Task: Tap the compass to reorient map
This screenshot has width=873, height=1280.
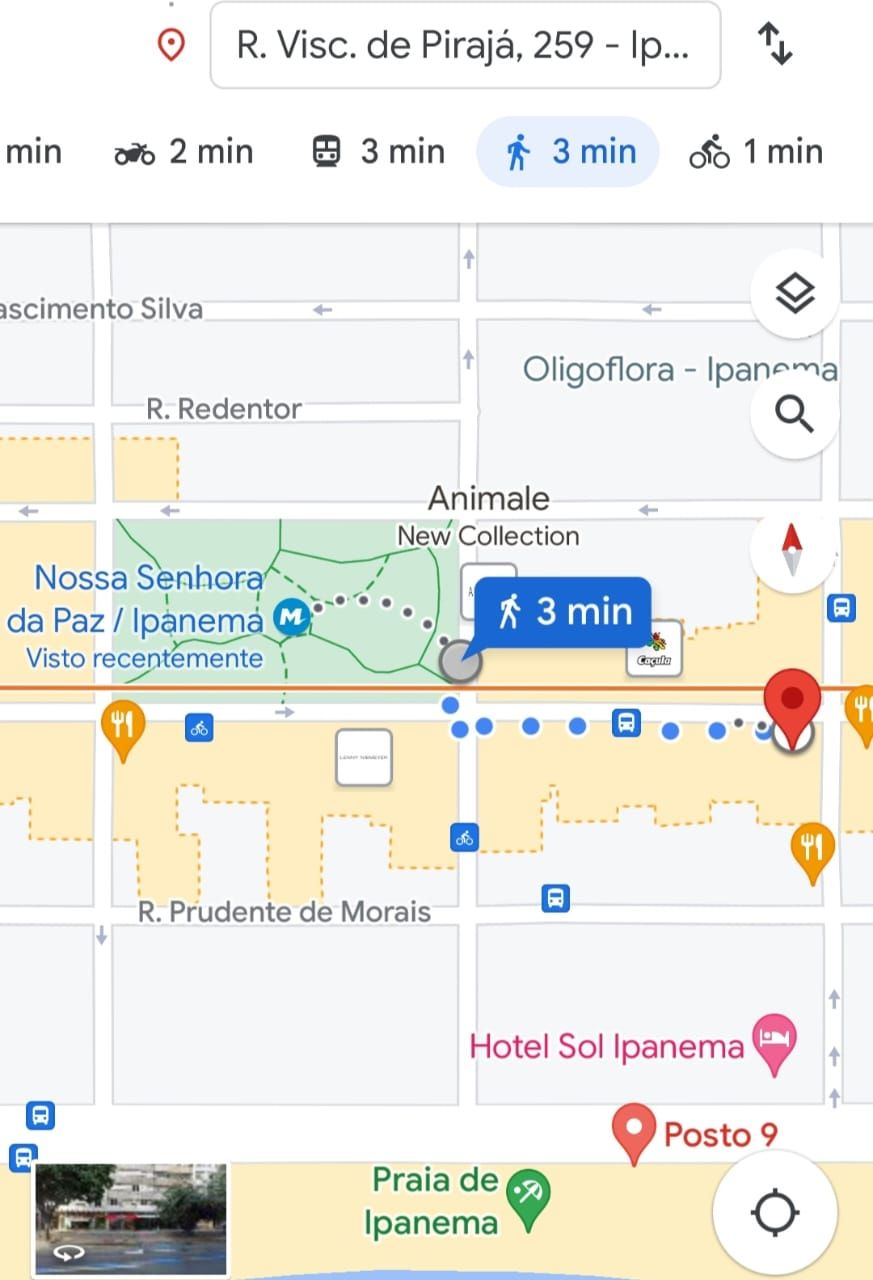Action: (x=793, y=550)
